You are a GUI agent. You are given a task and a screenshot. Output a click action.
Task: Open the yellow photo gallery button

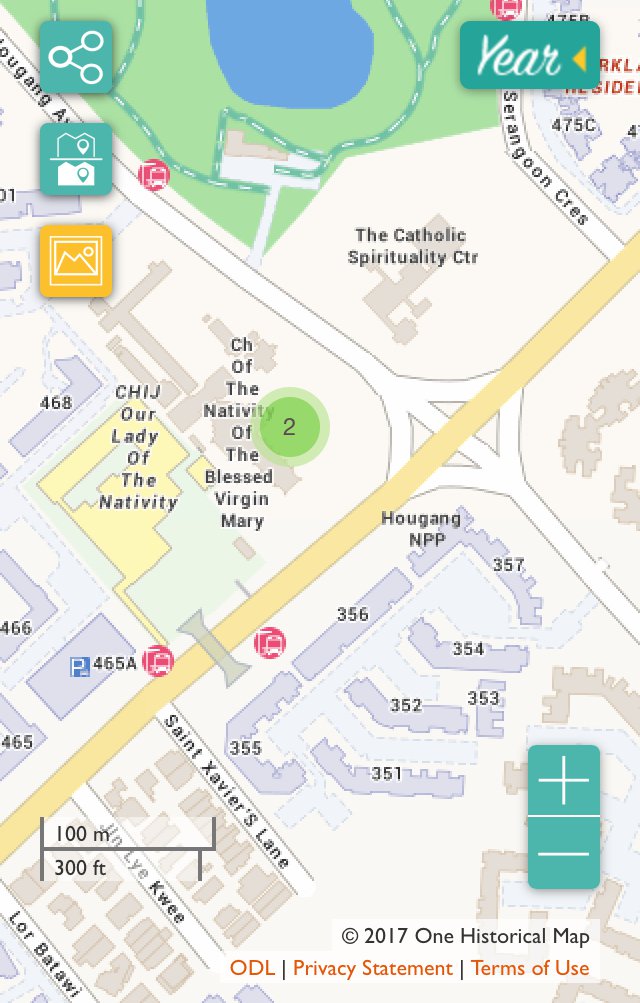pos(76,261)
